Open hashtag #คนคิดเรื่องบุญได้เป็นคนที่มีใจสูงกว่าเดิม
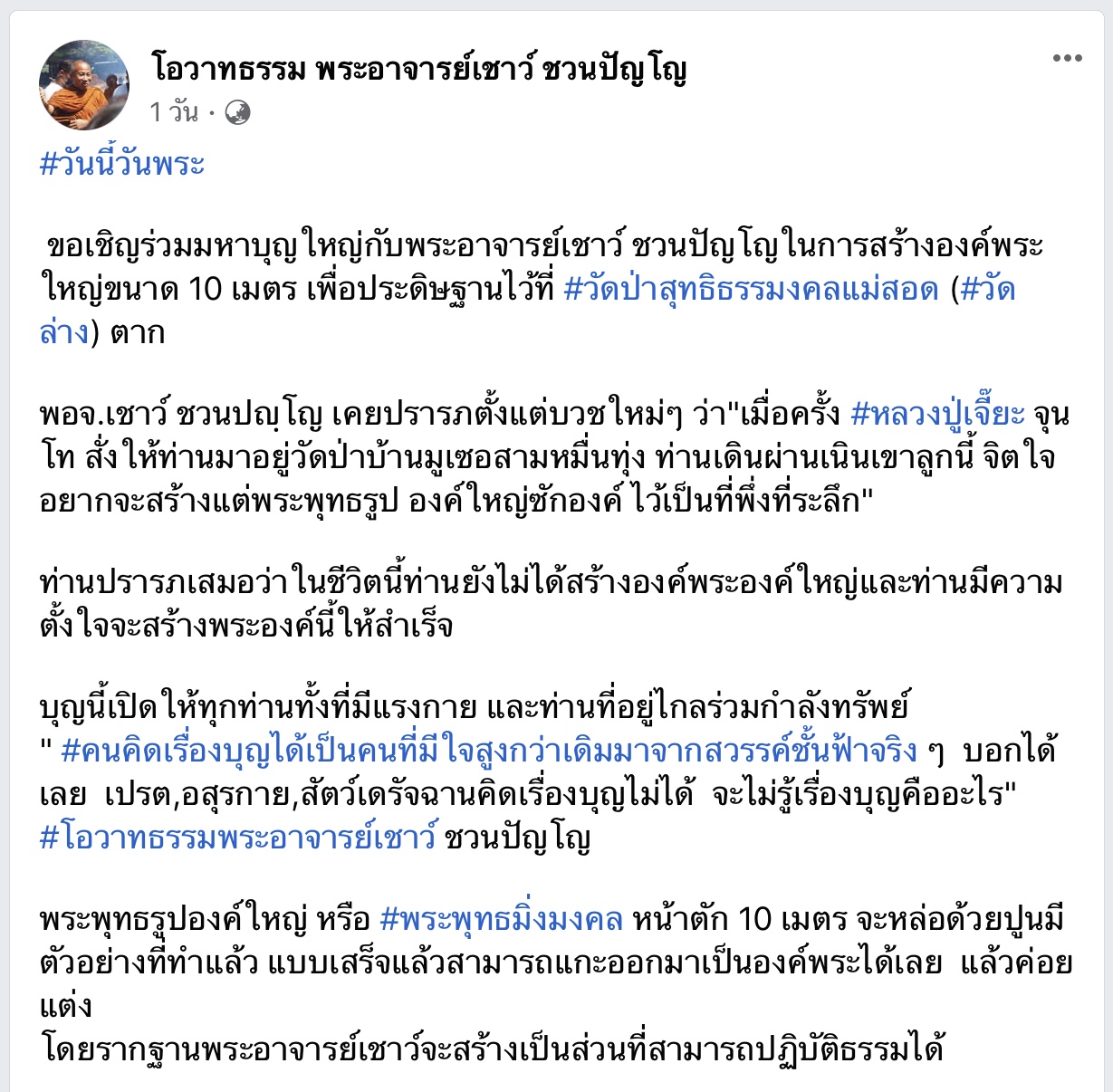Image resolution: width=1113 pixels, height=1092 pixels. click(x=489, y=752)
